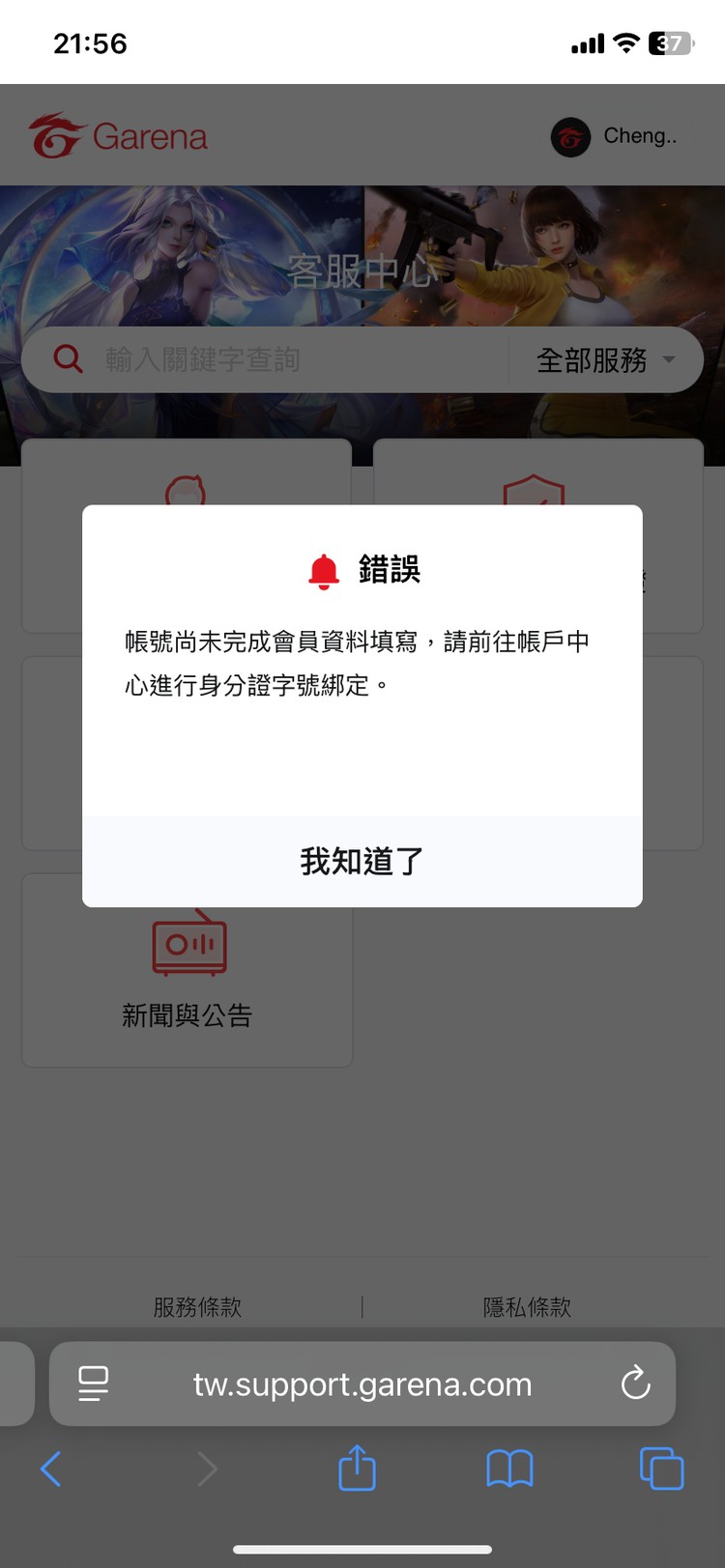Open Safari bookmarks
This screenshot has width=725, height=1568.
tap(509, 1469)
